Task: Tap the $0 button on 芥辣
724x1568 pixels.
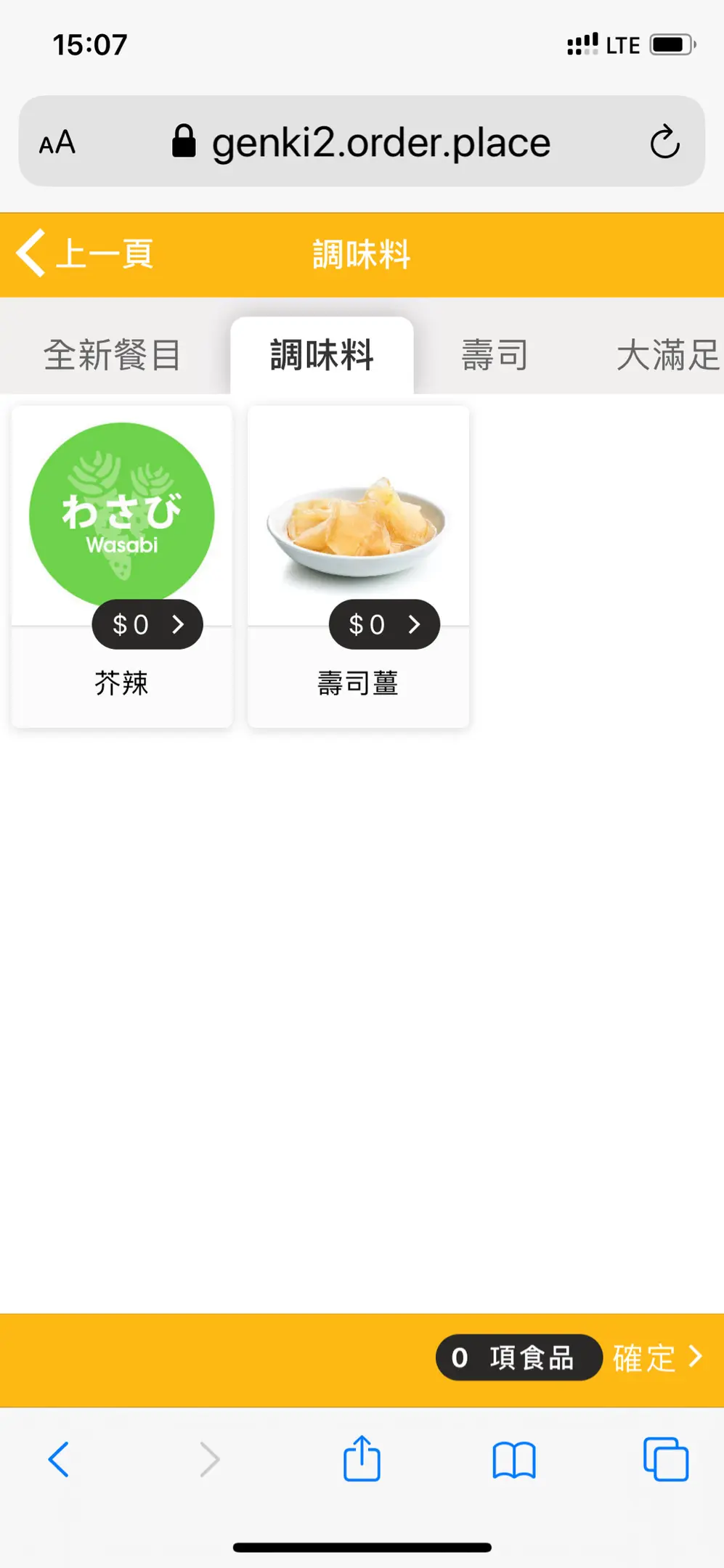Action: coord(147,624)
